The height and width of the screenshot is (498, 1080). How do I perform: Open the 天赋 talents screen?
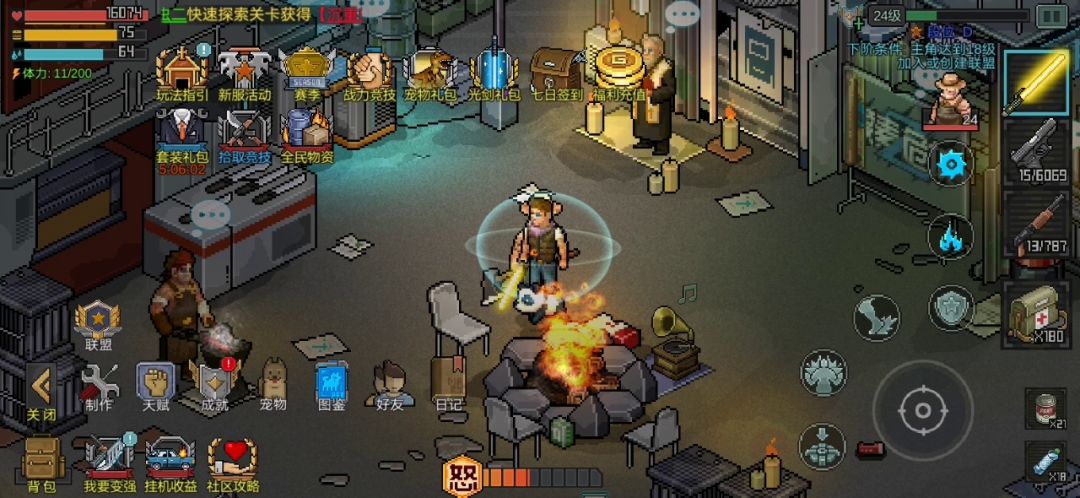tap(156, 387)
